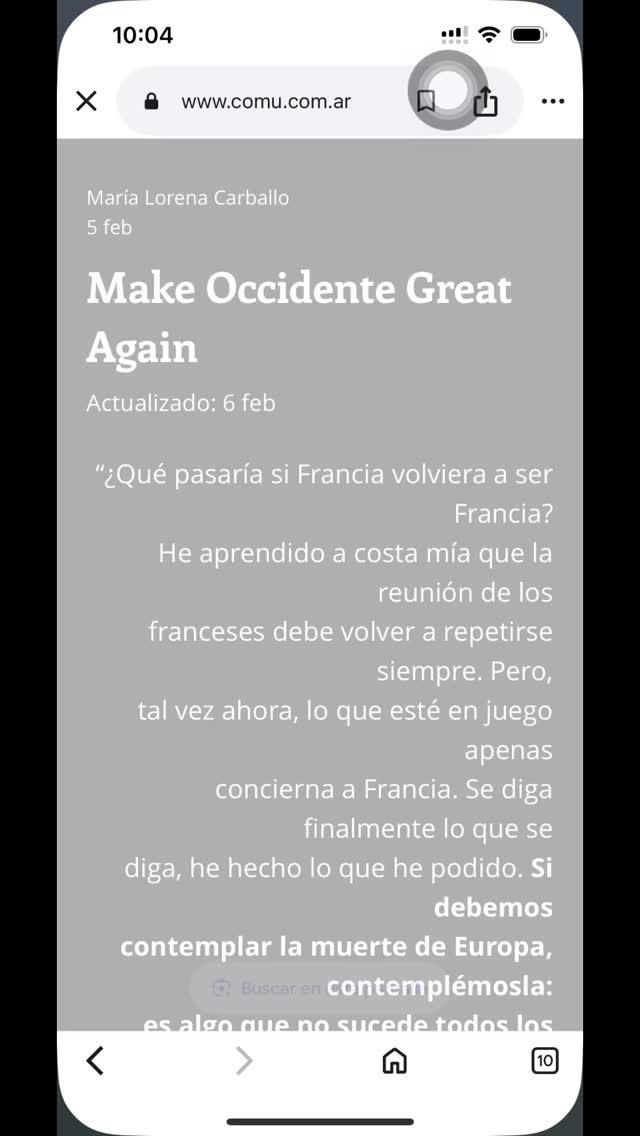
Task: Open the tab switcher showing 10 tabs
Action: [x=544, y=1060]
